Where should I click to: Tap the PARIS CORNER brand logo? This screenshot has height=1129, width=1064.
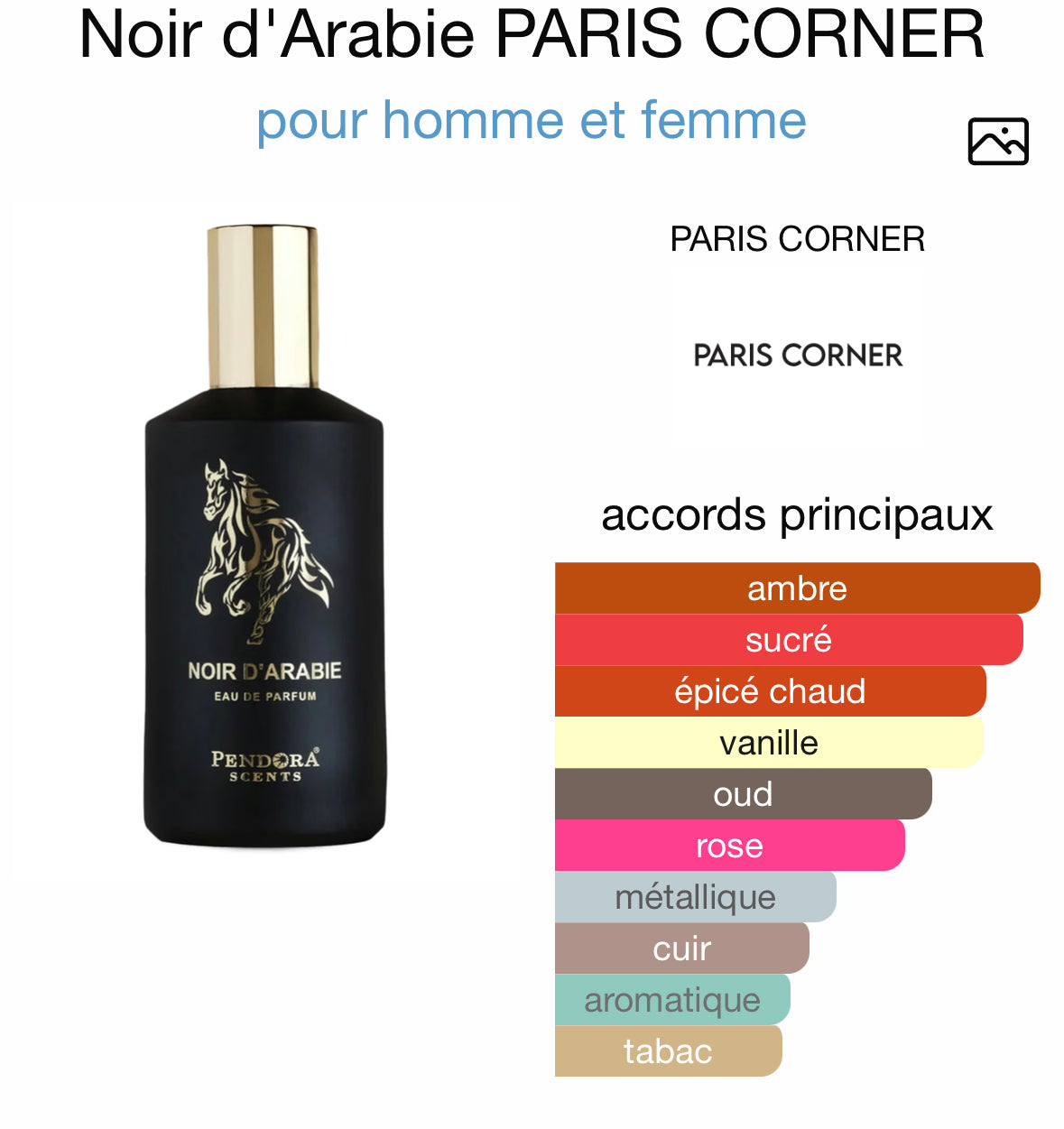tap(797, 356)
